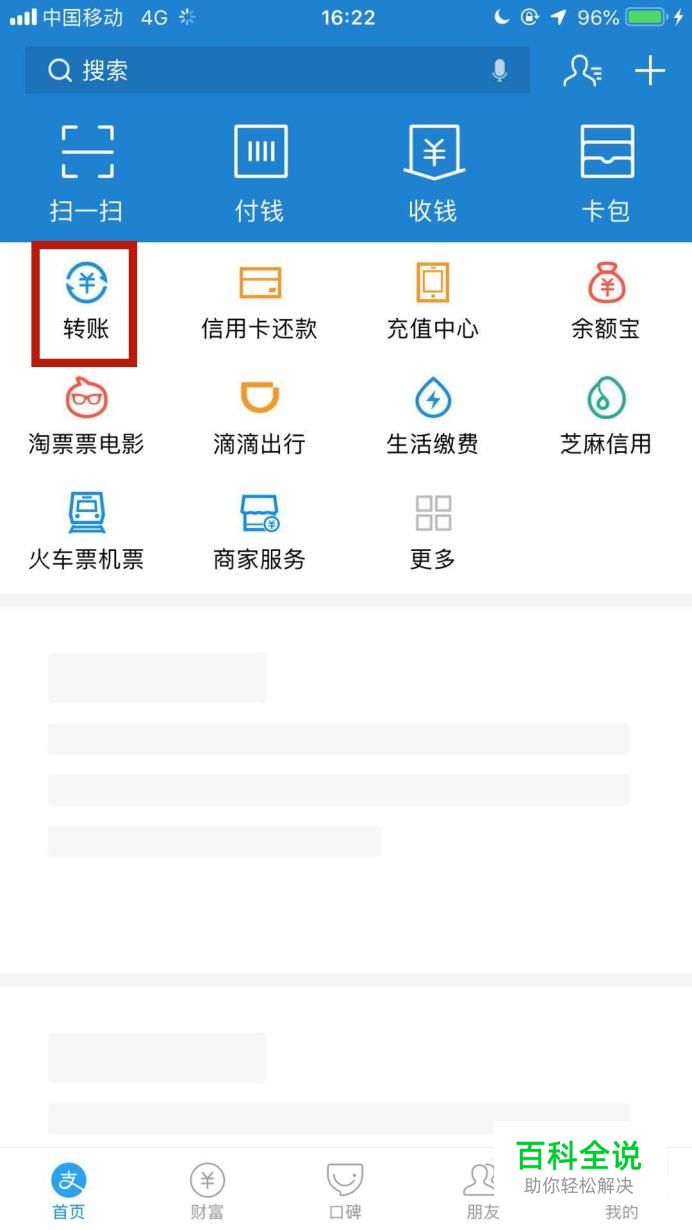The image size is (692, 1230).
Task: Launch 淘票票电影
Action: pos(86,417)
